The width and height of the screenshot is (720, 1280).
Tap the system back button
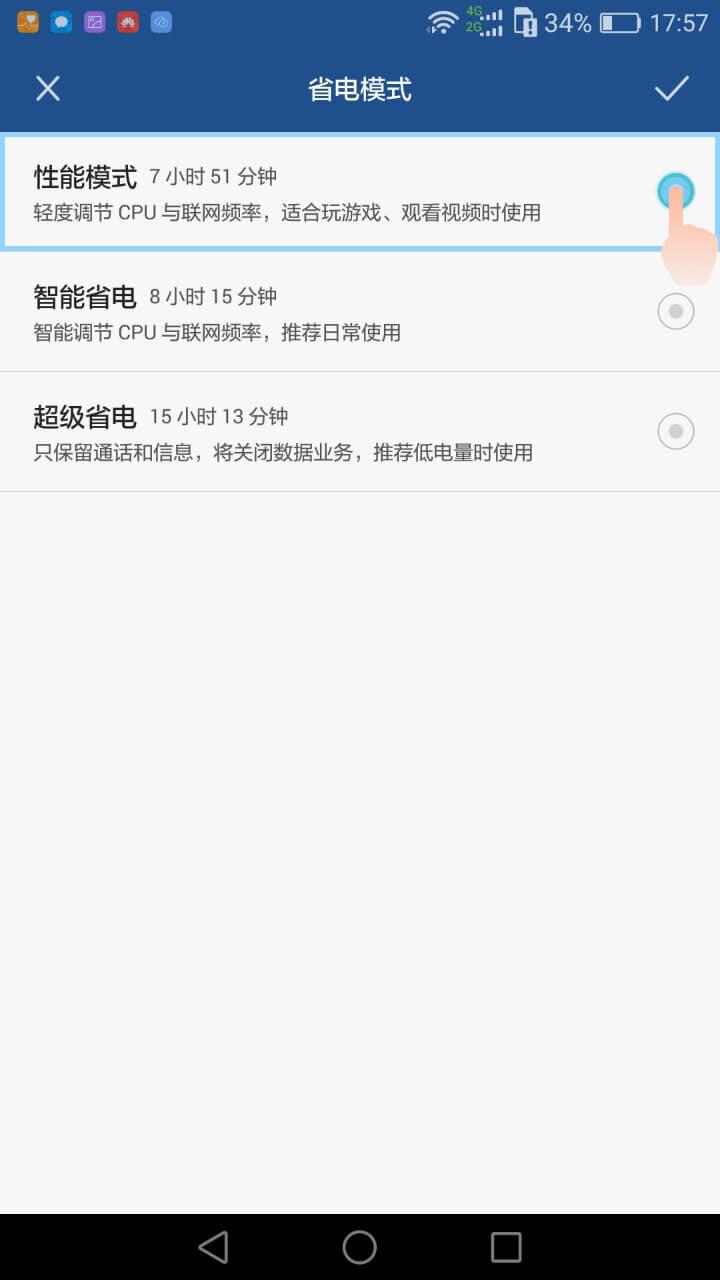pyautogui.click(x=213, y=1247)
